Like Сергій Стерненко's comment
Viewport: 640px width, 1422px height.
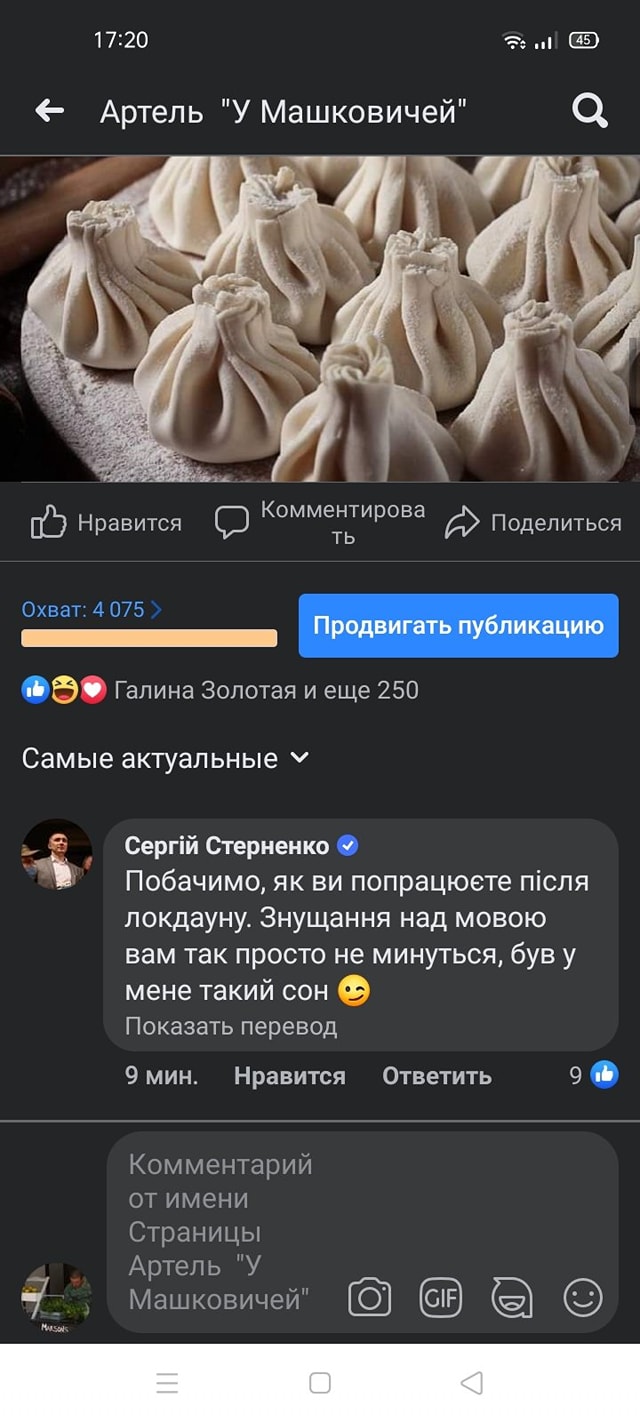click(289, 1076)
